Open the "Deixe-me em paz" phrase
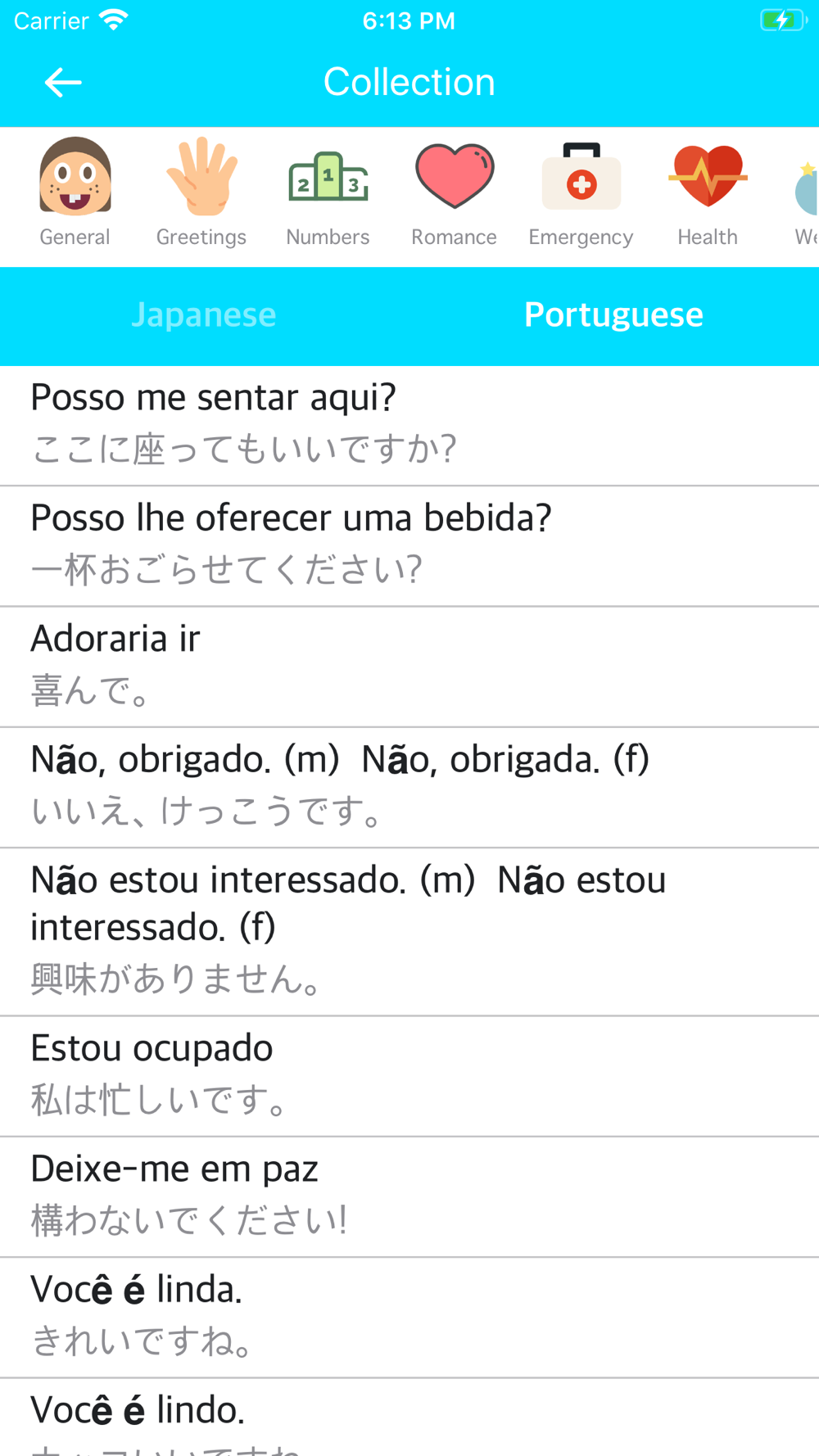Viewport: 819px width, 1456px height. [x=409, y=1196]
